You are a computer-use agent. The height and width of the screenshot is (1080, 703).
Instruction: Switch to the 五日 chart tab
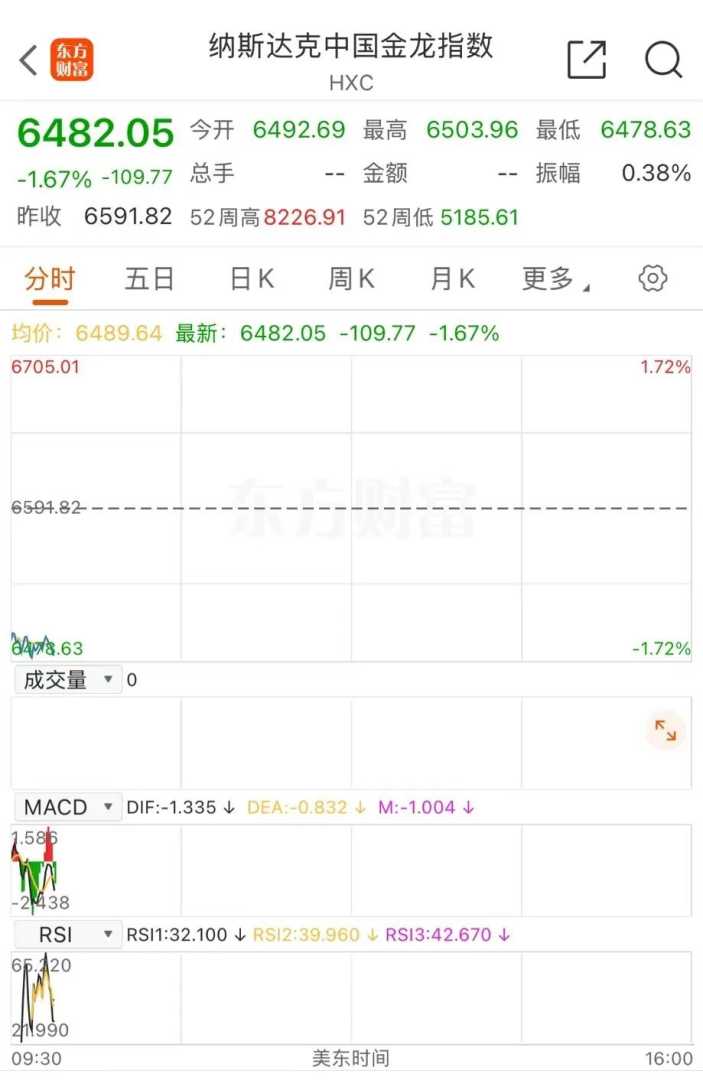[x=150, y=279]
